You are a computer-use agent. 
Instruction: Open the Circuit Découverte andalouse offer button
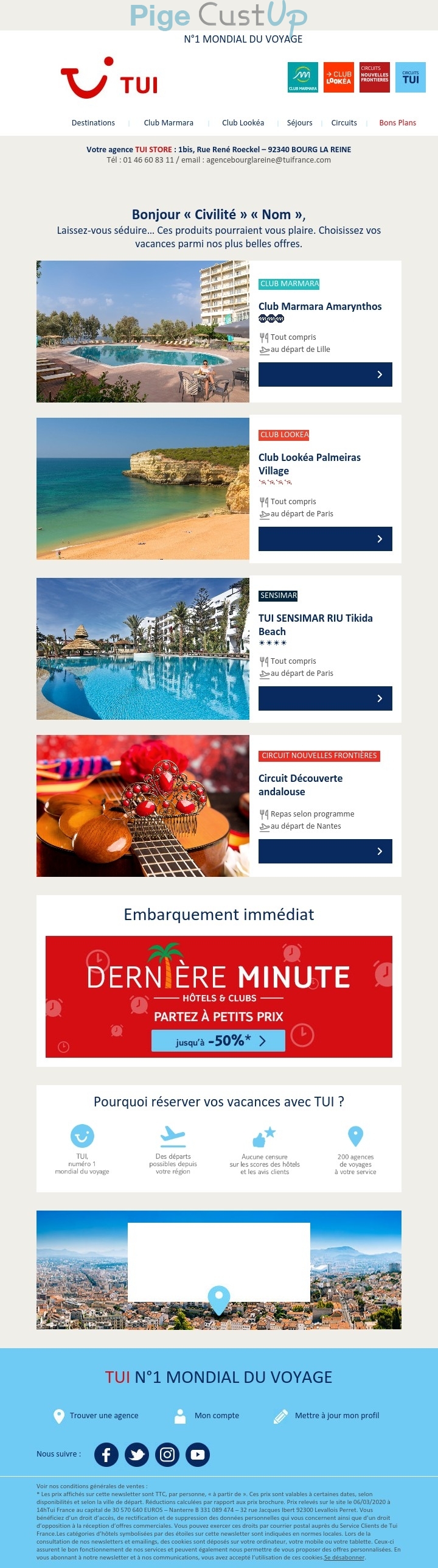[325, 851]
